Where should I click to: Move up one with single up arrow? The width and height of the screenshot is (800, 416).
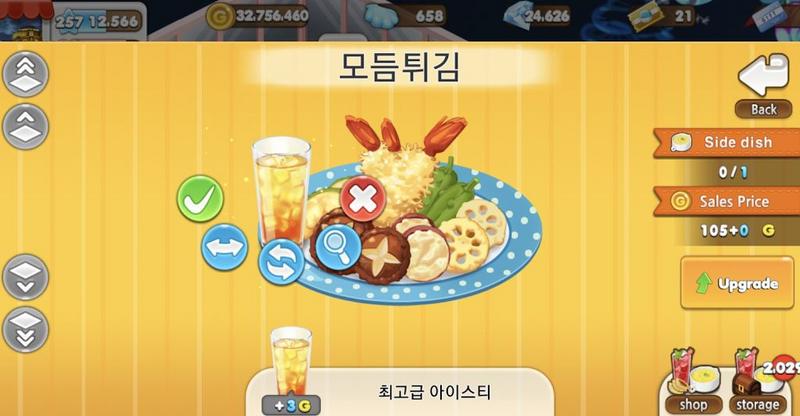pyautogui.click(x=25, y=125)
